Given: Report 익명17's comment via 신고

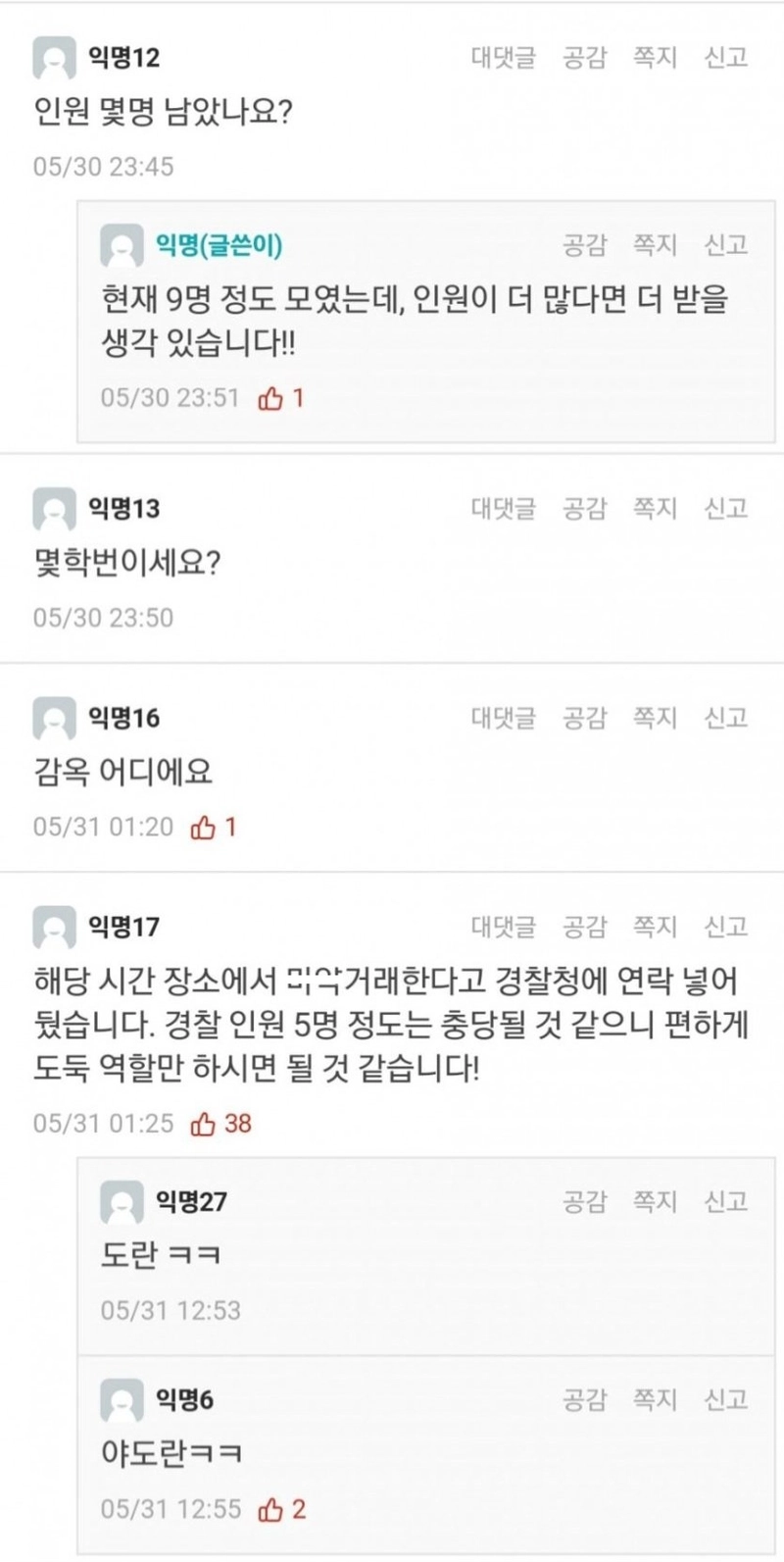Looking at the screenshot, I should 726,927.
